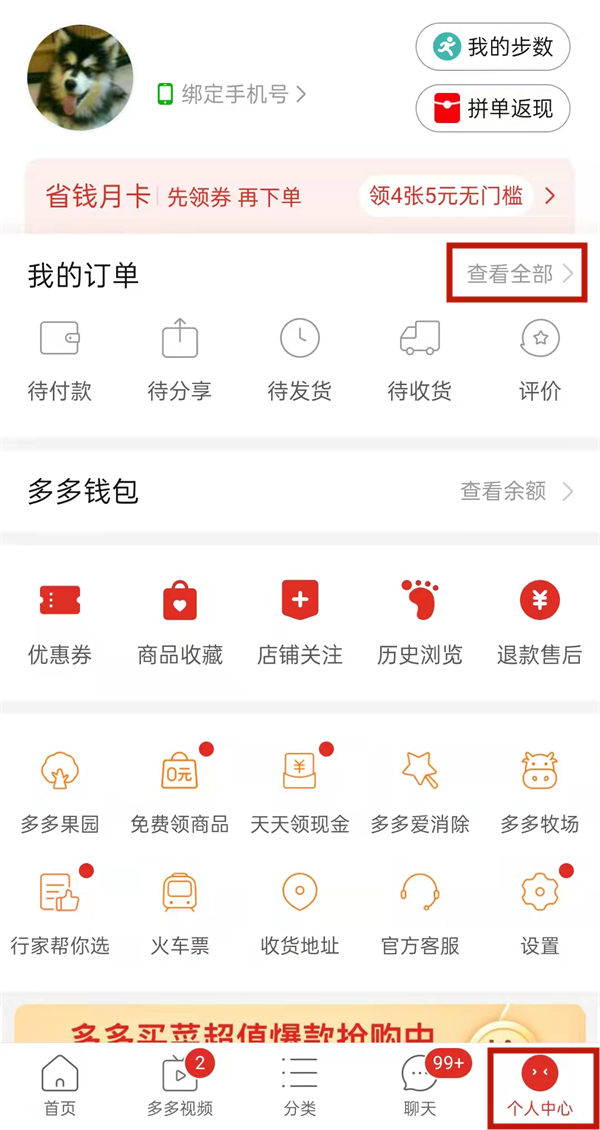Switch to the 首页 home tab
The height and width of the screenshot is (1130, 600).
pyautogui.click(x=60, y=1085)
